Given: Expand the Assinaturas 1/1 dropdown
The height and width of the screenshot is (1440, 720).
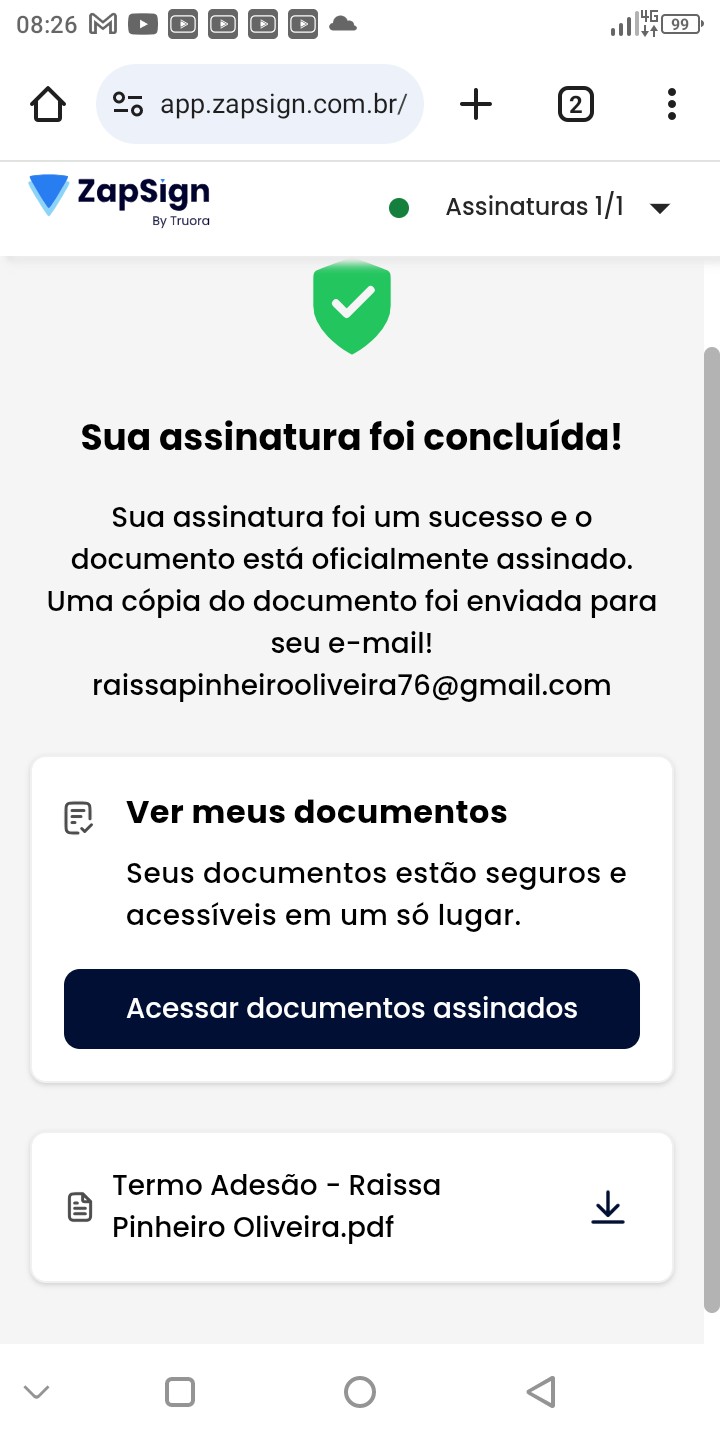Looking at the screenshot, I should tap(658, 208).
